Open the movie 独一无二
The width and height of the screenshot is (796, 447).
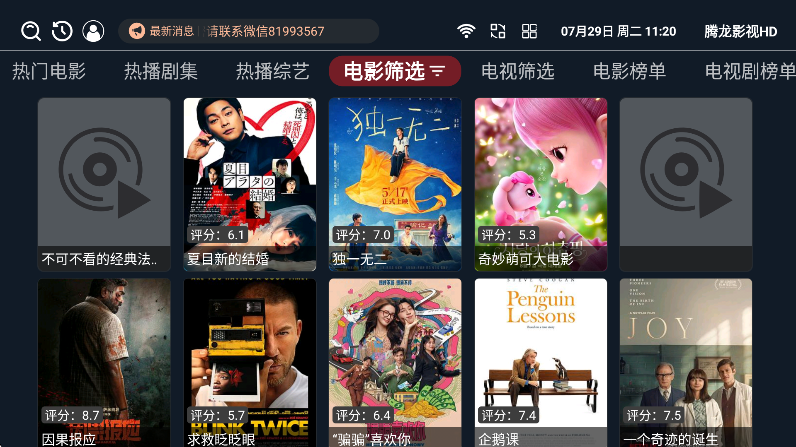(395, 184)
